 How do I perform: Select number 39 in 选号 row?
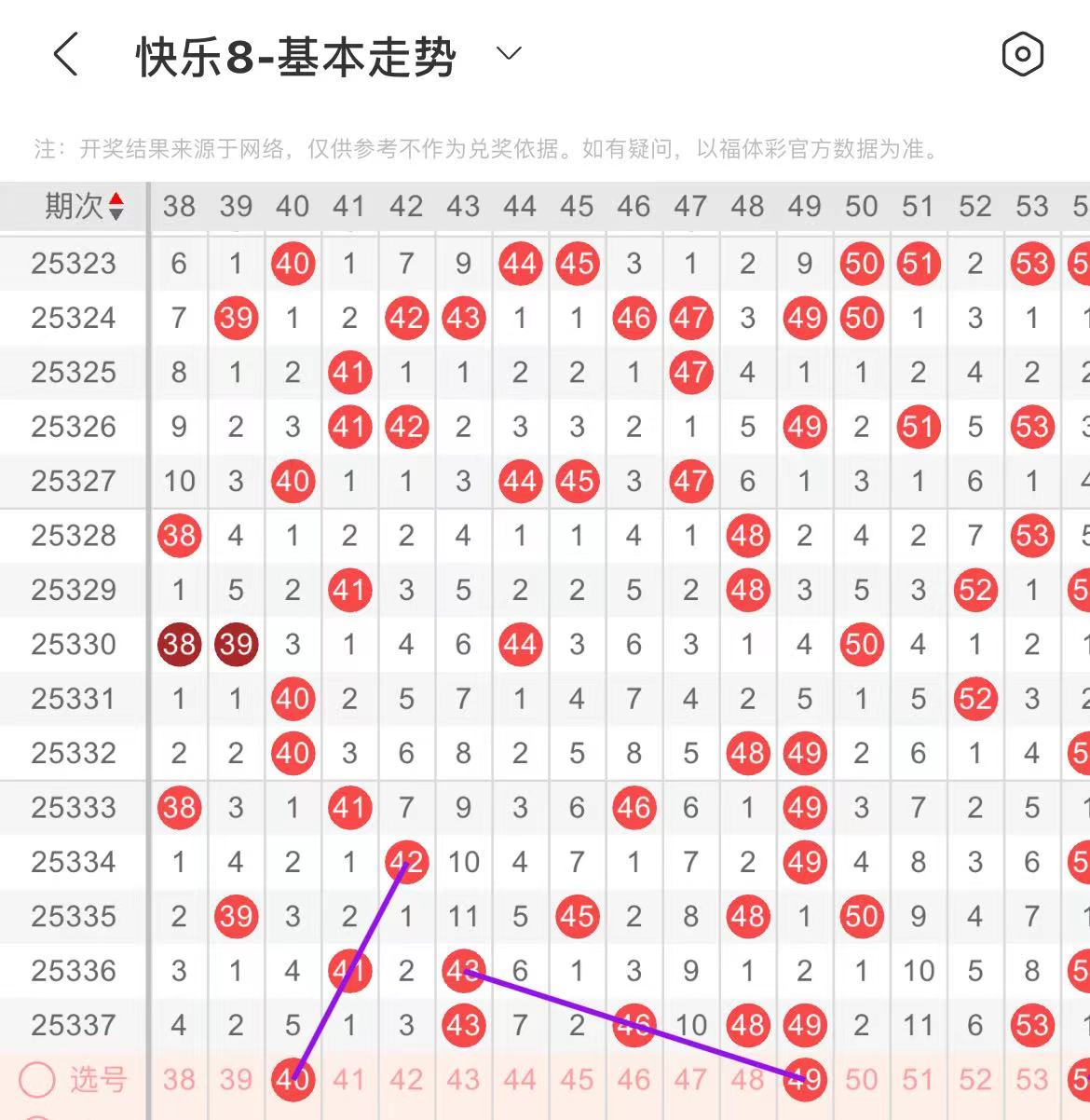[236, 1080]
